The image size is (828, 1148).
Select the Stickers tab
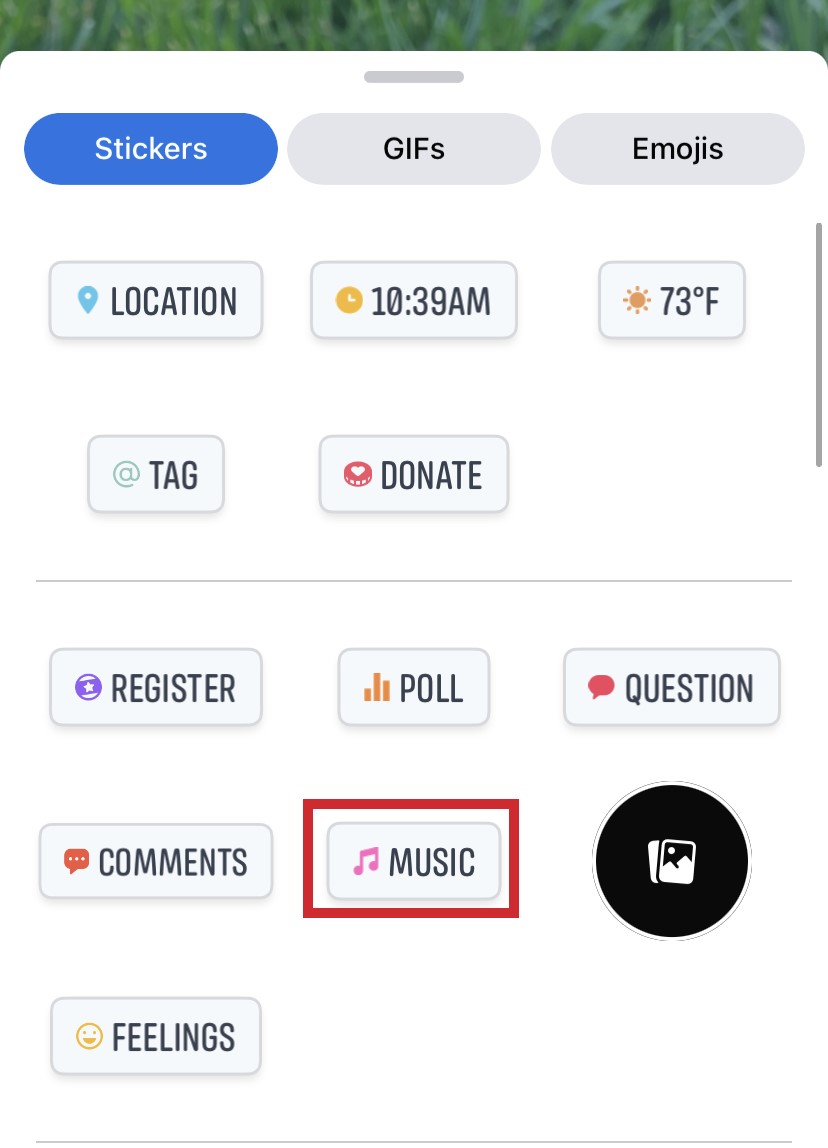pyautogui.click(x=151, y=149)
